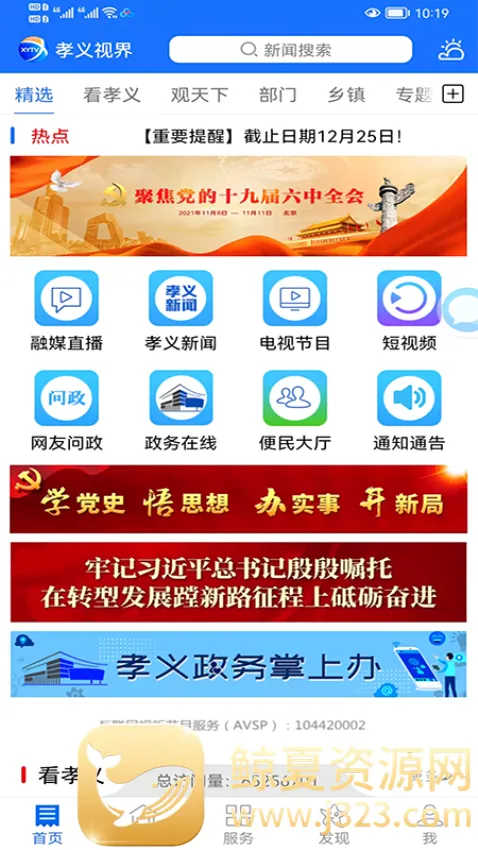The image size is (478, 850).
Task: Open the 十九届六中全会 banner
Action: pyautogui.click(x=238, y=206)
